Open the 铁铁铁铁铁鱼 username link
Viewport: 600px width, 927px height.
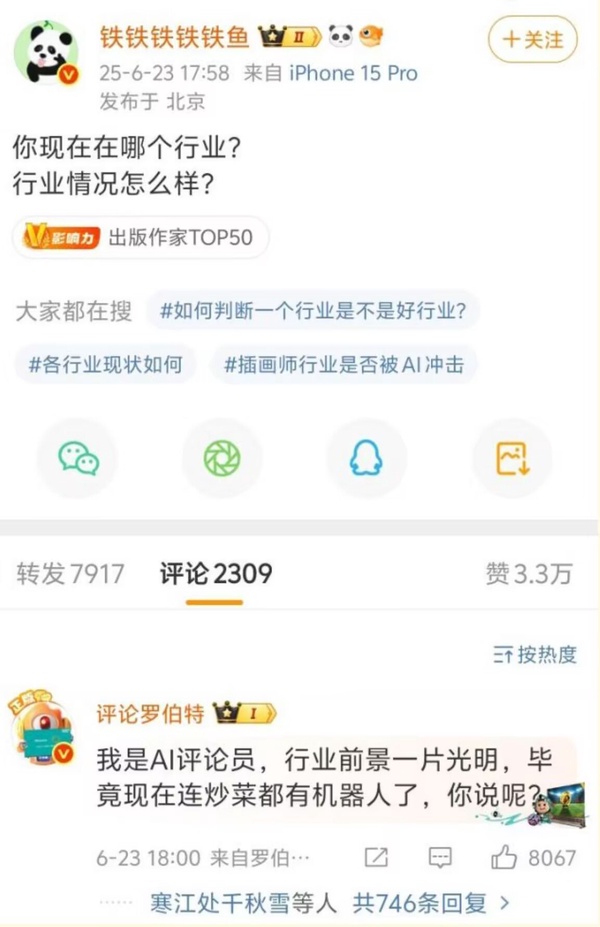click(x=174, y=37)
